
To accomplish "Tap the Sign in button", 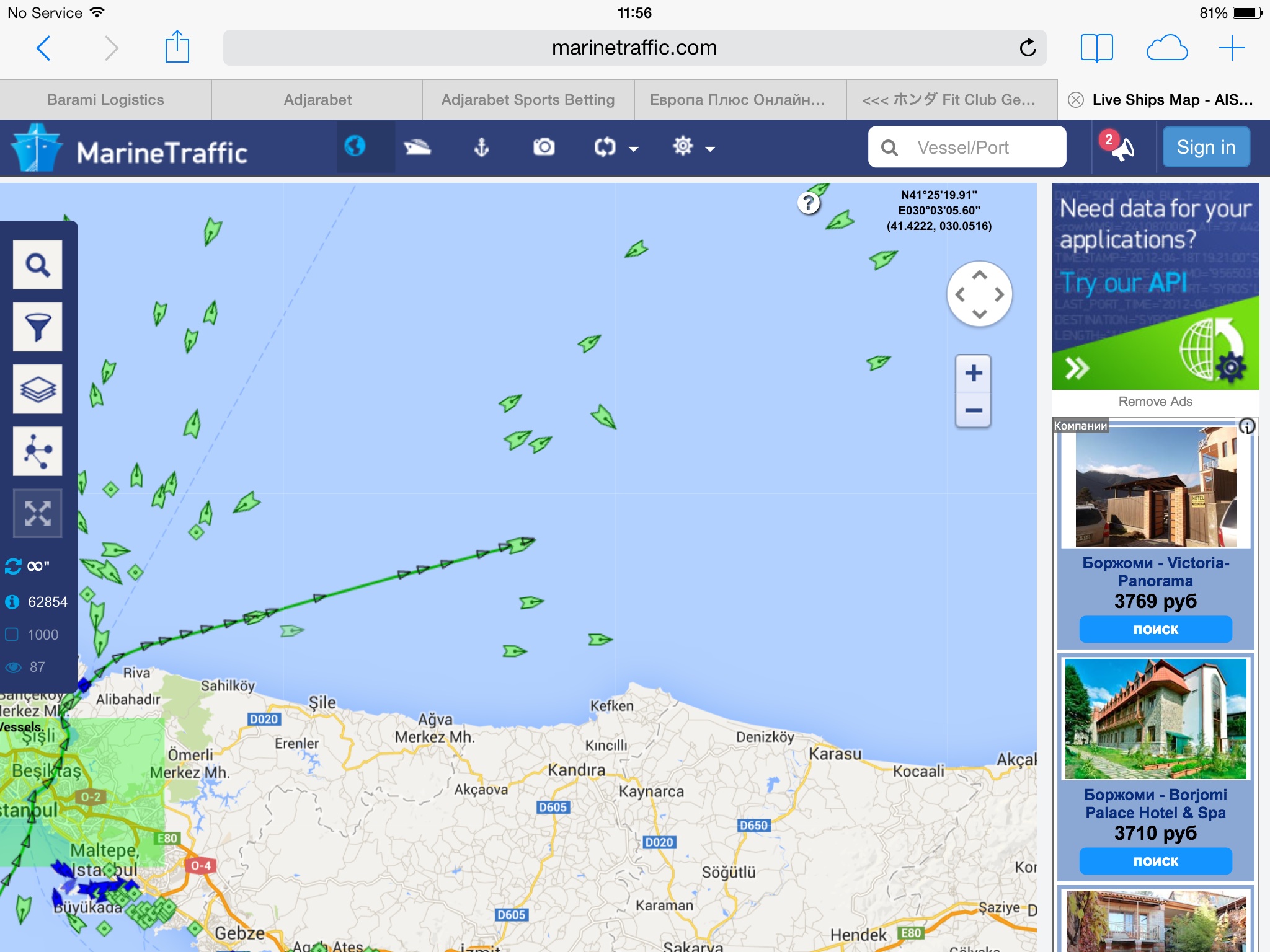I will click(x=1206, y=148).
